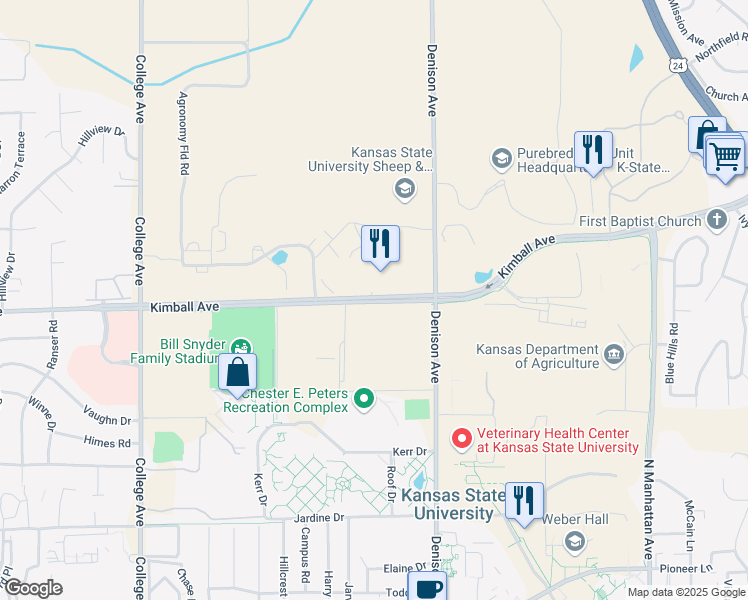748x600 pixels.
Task: Open Veterinary Health Center at Kansas State University
Action: [462, 438]
